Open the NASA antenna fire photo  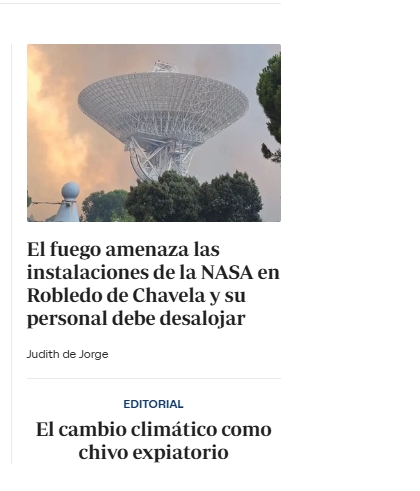point(154,133)
